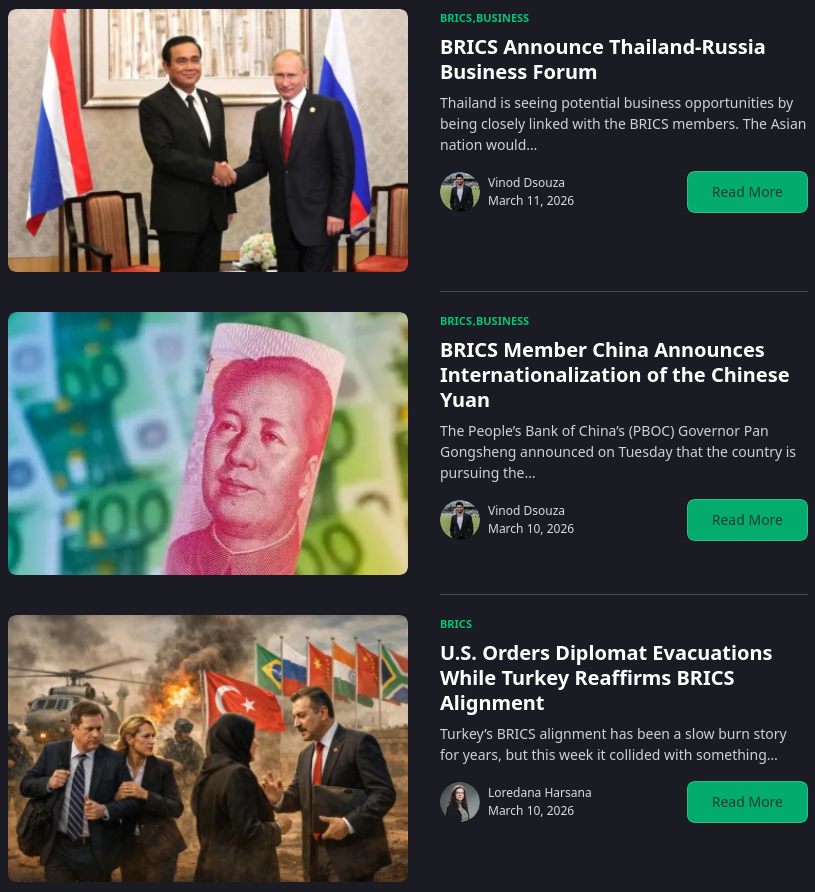View author Loredana Harsana's profile
The height and width of the screenshot is (892, 815).
click(539, 793)
